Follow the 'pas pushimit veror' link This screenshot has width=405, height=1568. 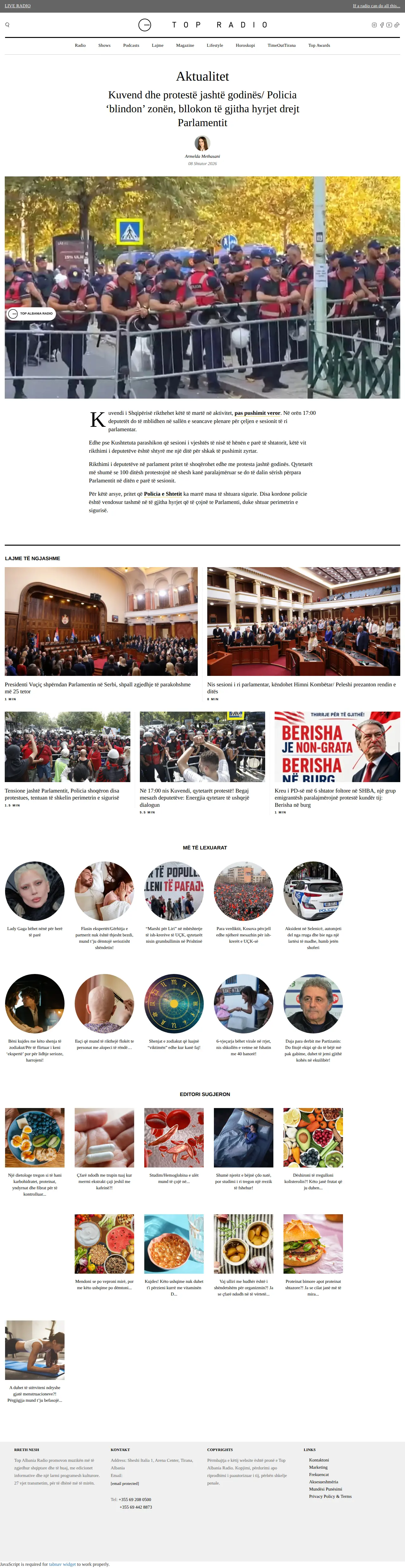click(x=258, y=413)
